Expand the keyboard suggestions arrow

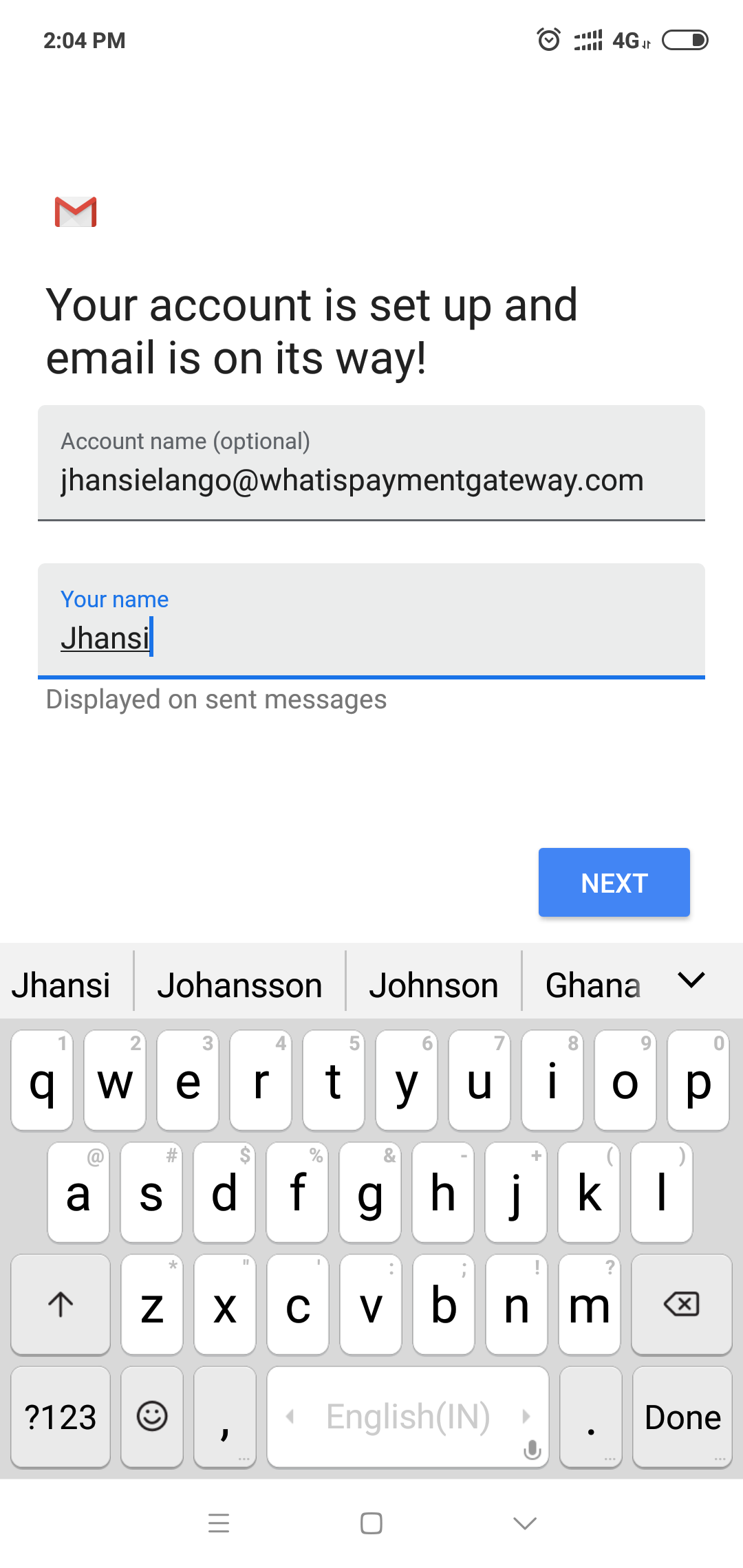[x=691, y=980]
